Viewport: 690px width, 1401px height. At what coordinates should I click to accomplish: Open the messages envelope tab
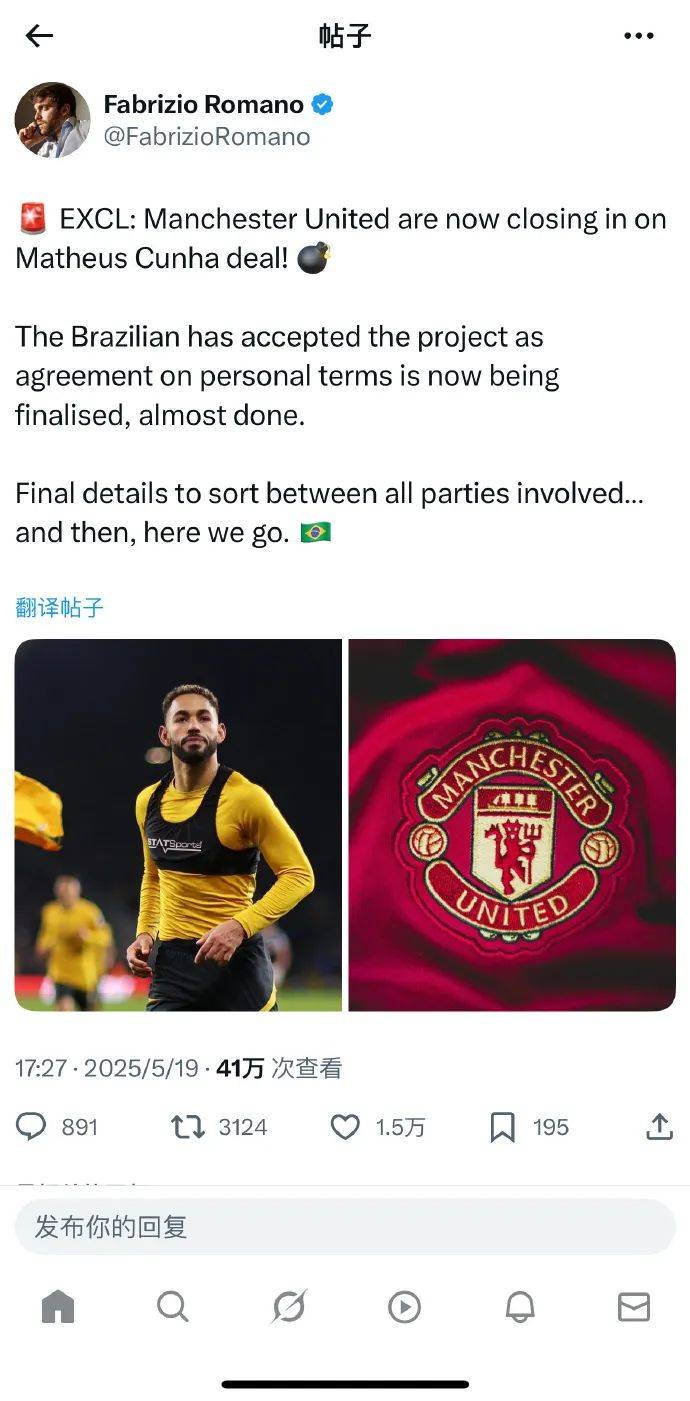(634, 1307)
